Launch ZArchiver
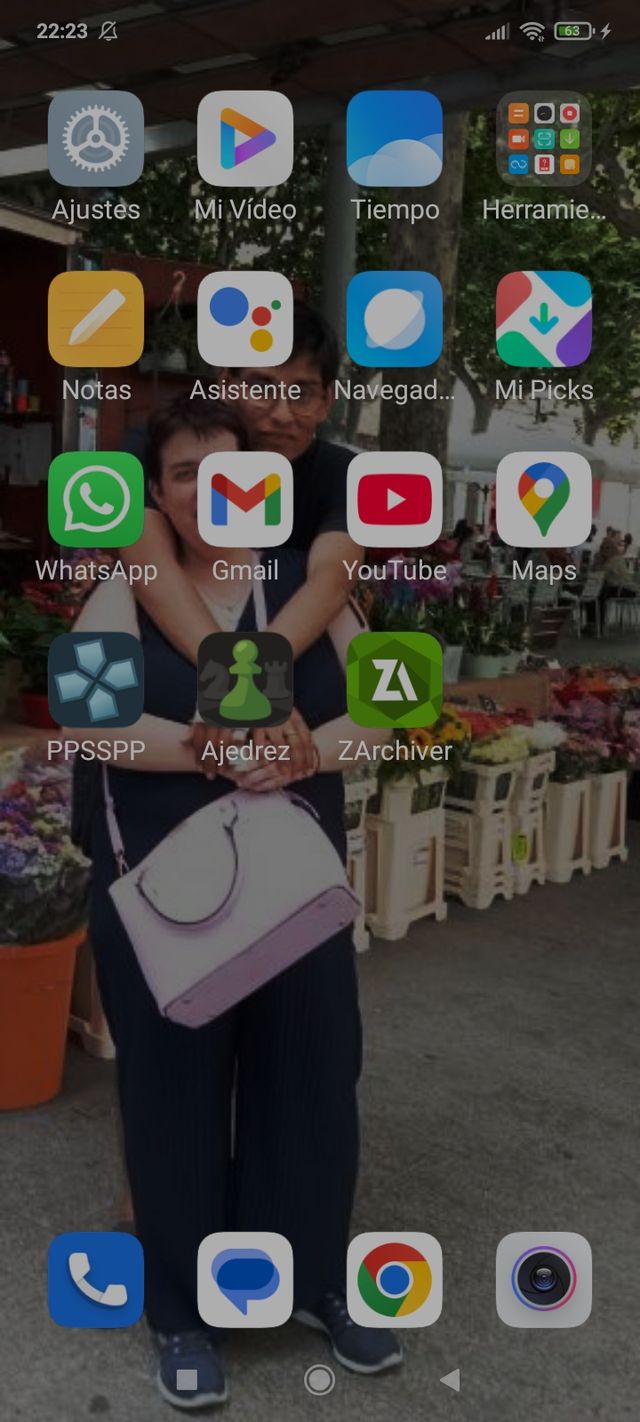This screenshot has height=1422, width=640. (x=394, y=679)
